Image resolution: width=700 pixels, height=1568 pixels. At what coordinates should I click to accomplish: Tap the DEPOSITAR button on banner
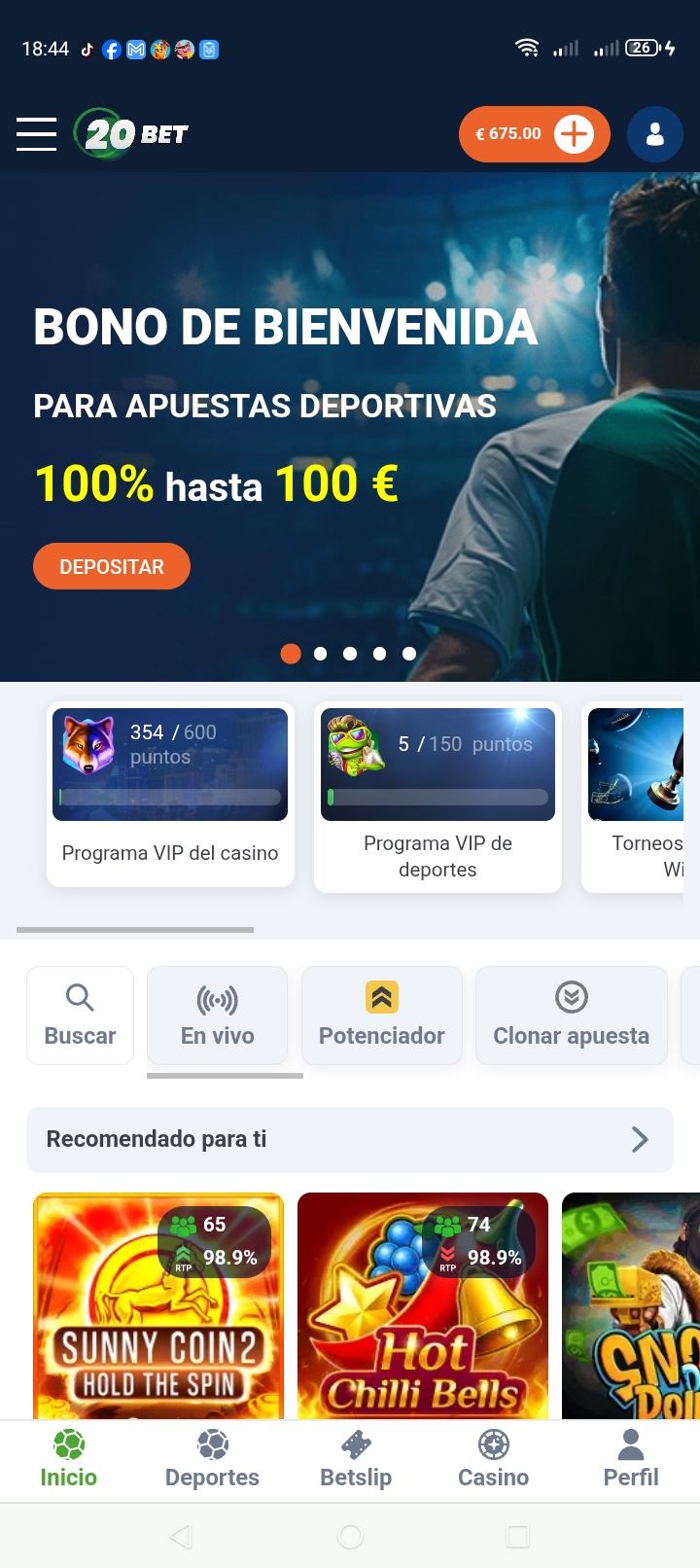[x=112, y=566]
